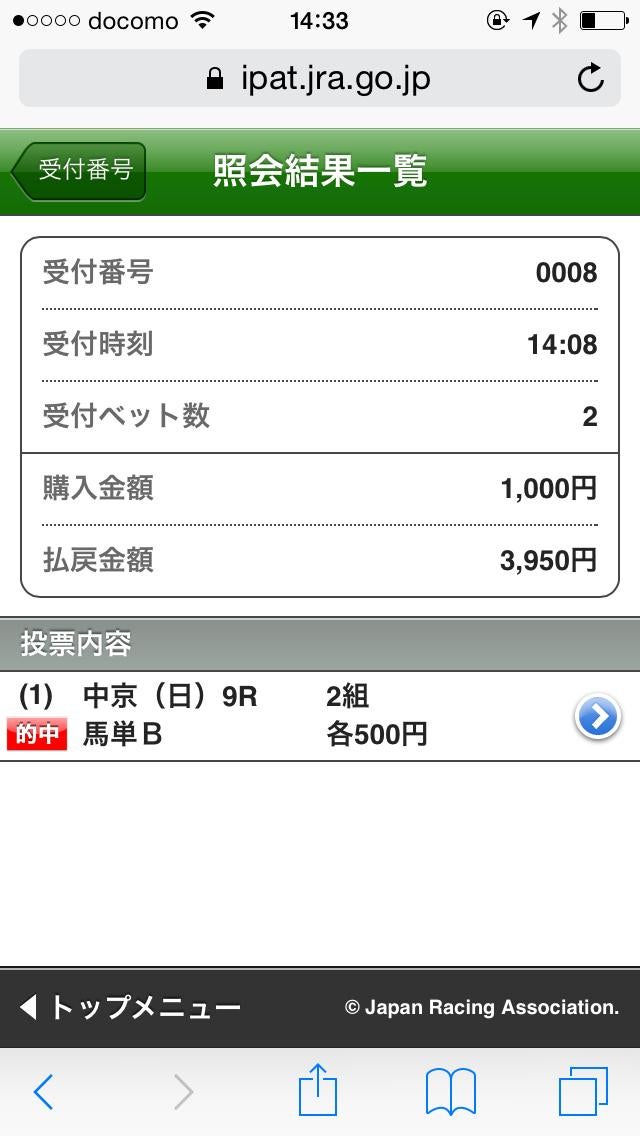Open Safari bookmarks
Viewport: 640px width, 1136px height.
click(450, 1092)
